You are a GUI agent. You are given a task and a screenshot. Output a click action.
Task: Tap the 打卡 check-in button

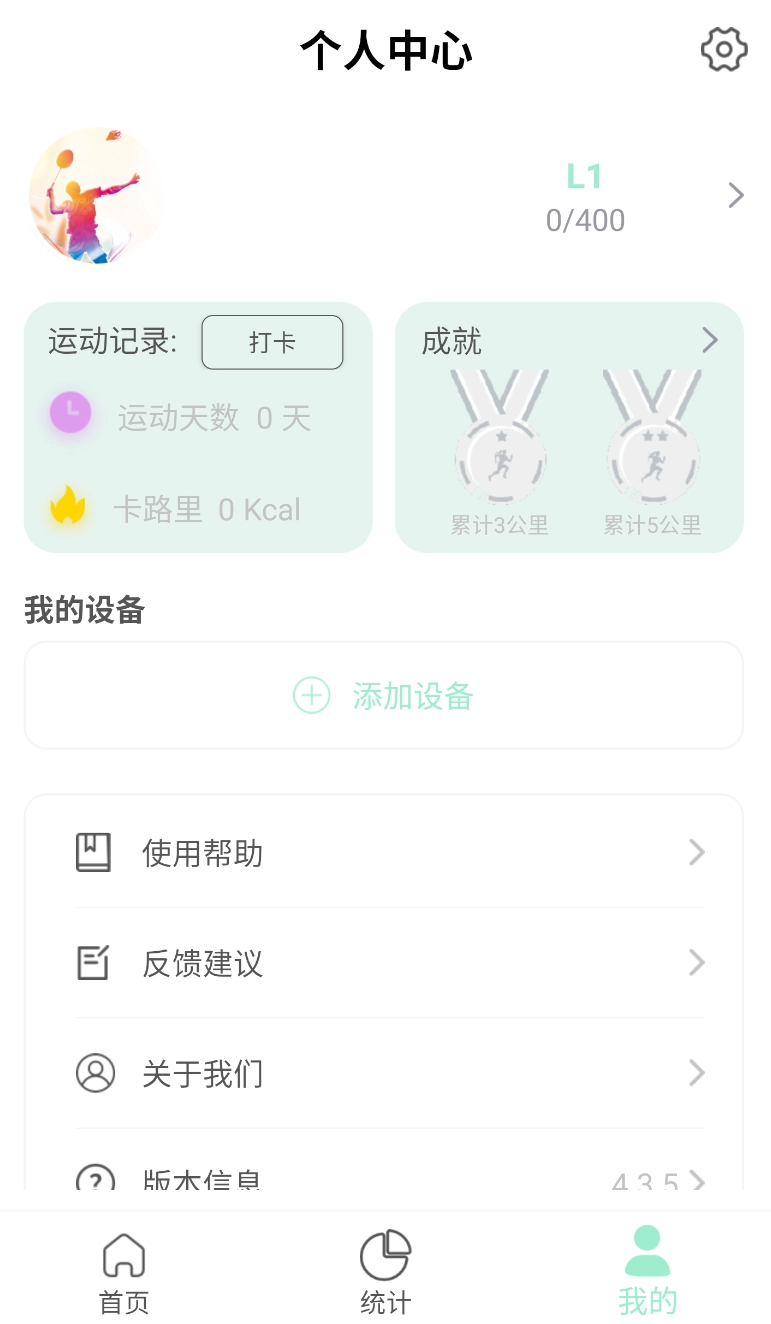272,343
